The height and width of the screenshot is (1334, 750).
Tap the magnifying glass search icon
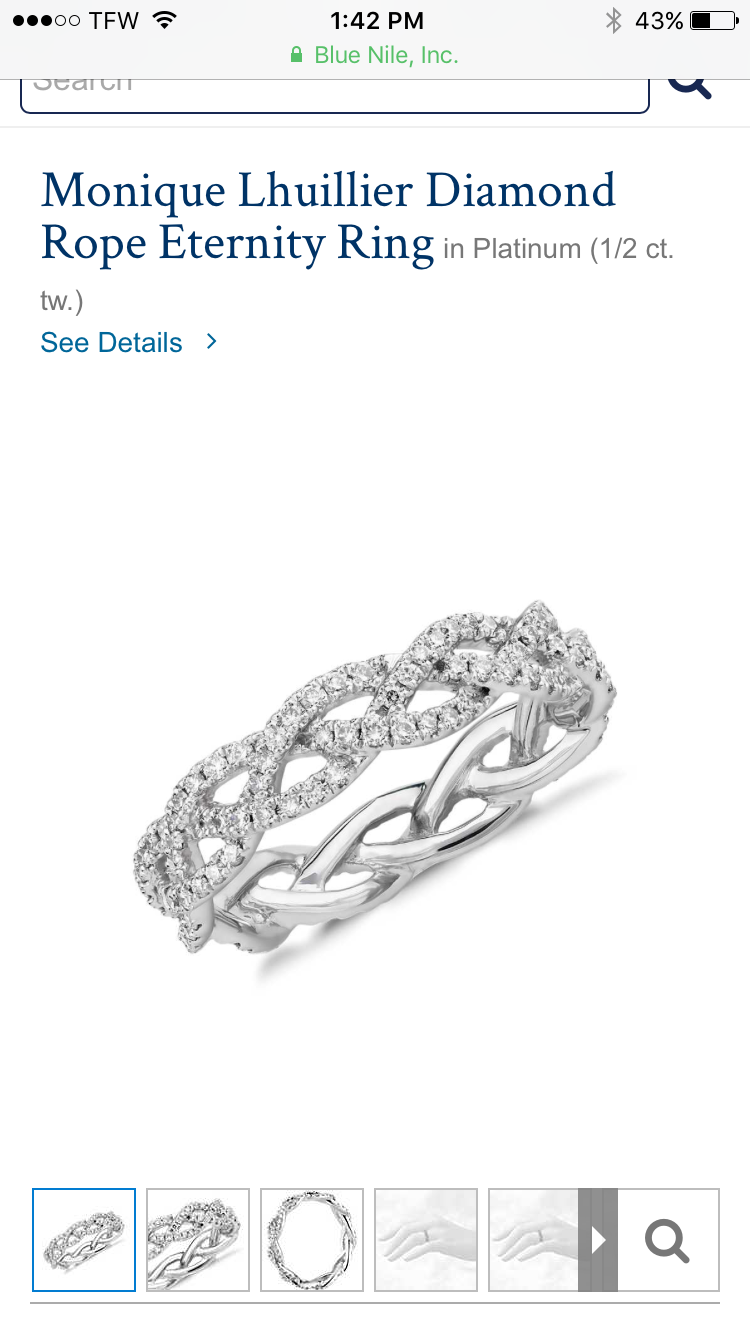pos(689,86)
